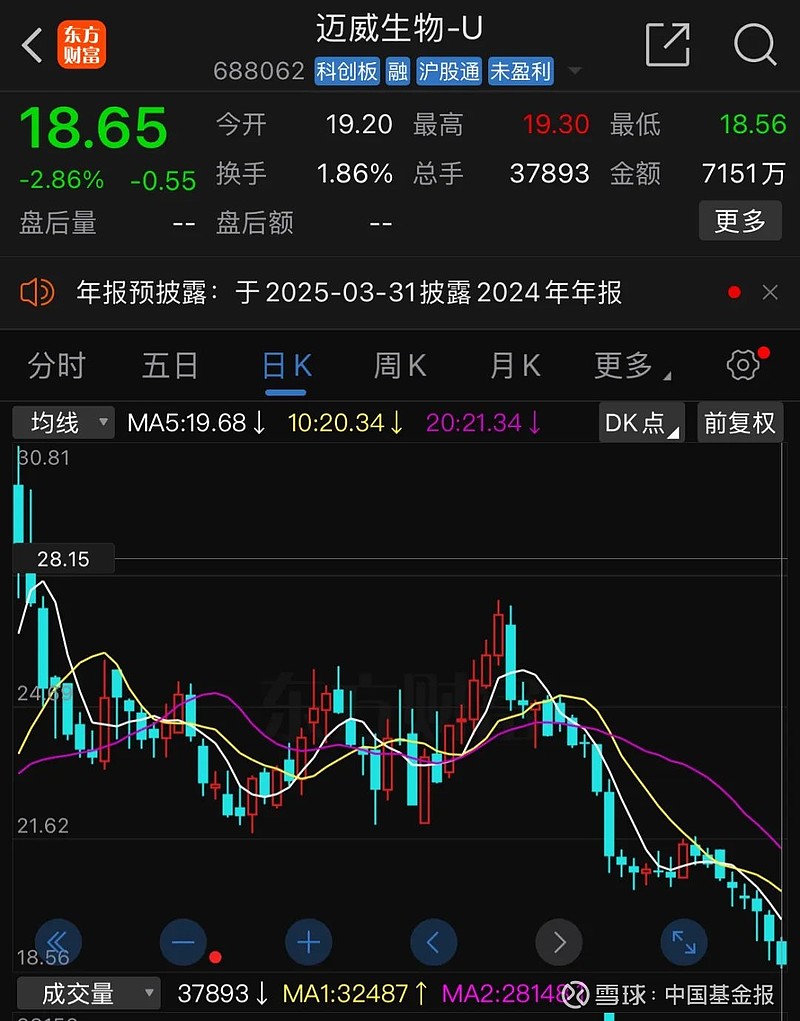Click the 更多 button under quote details
This screenshot has height=1021, width=800.
[740, 222]
